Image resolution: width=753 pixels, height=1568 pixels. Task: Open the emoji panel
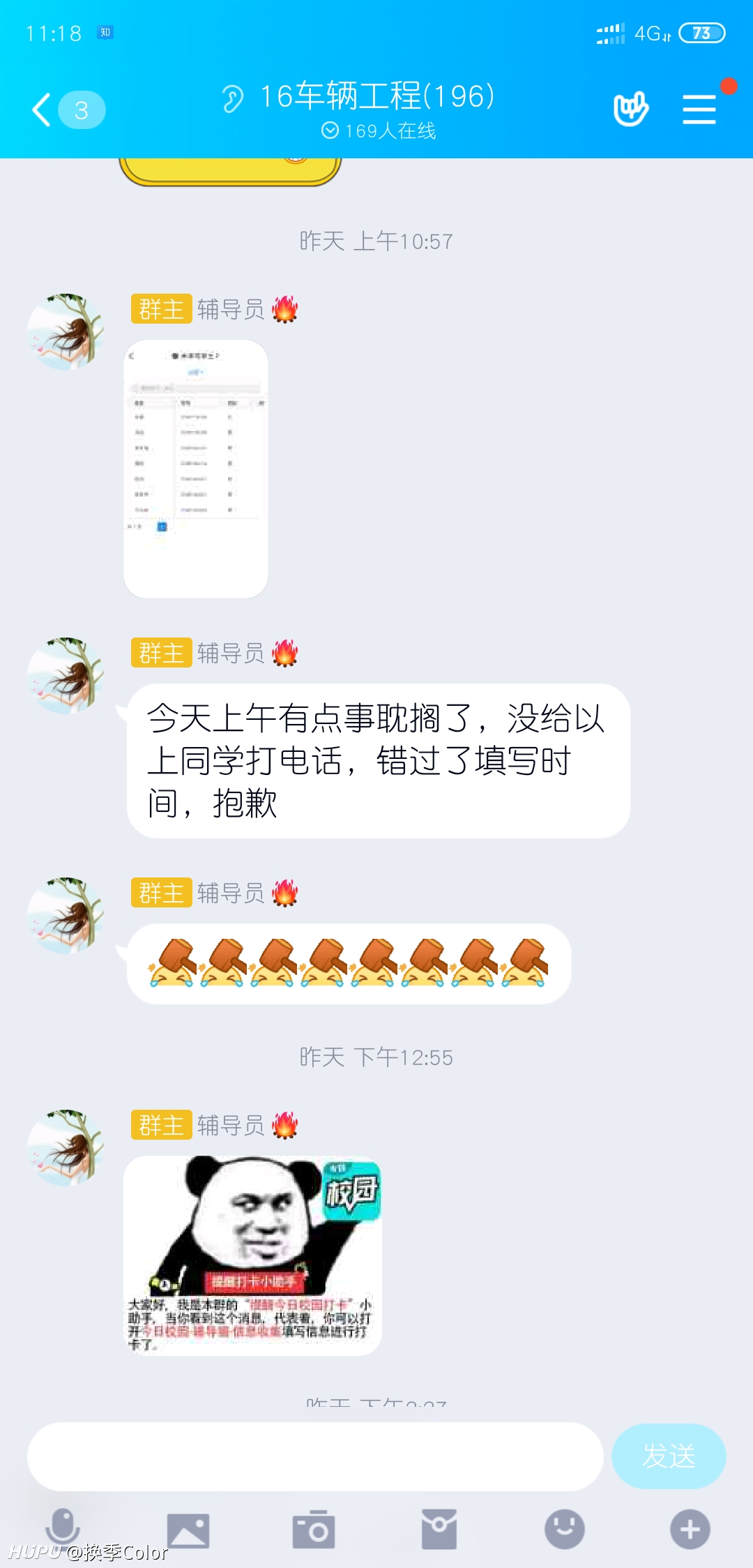[565, 1530]
